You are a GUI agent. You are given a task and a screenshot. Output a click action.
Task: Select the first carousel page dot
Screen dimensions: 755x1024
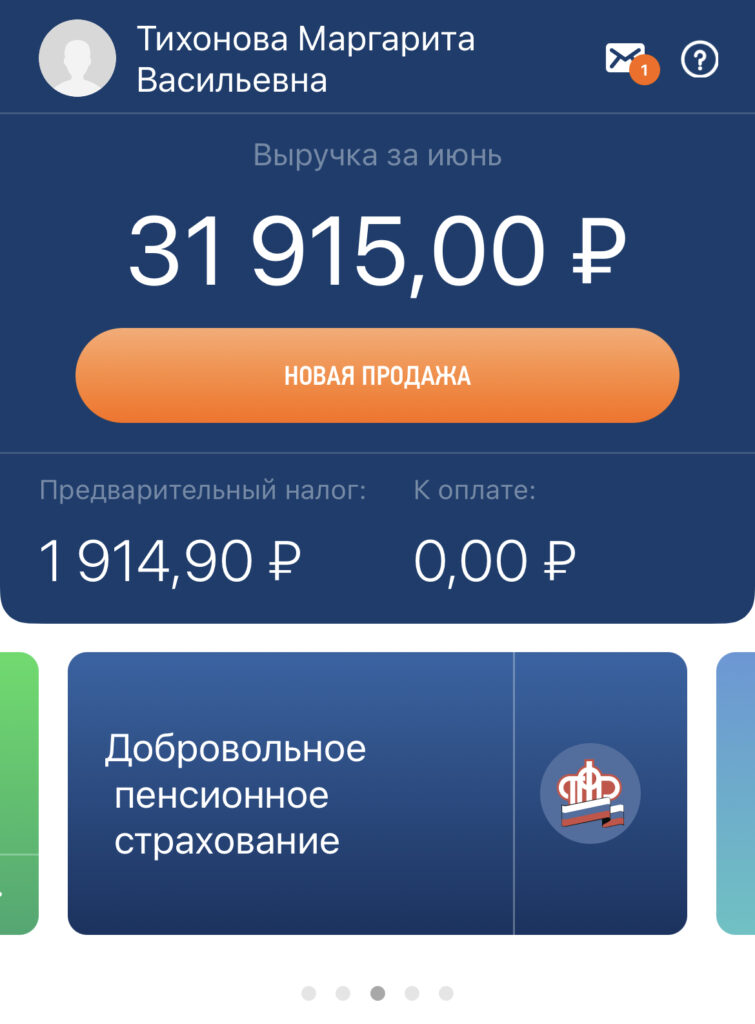(309, 993)
